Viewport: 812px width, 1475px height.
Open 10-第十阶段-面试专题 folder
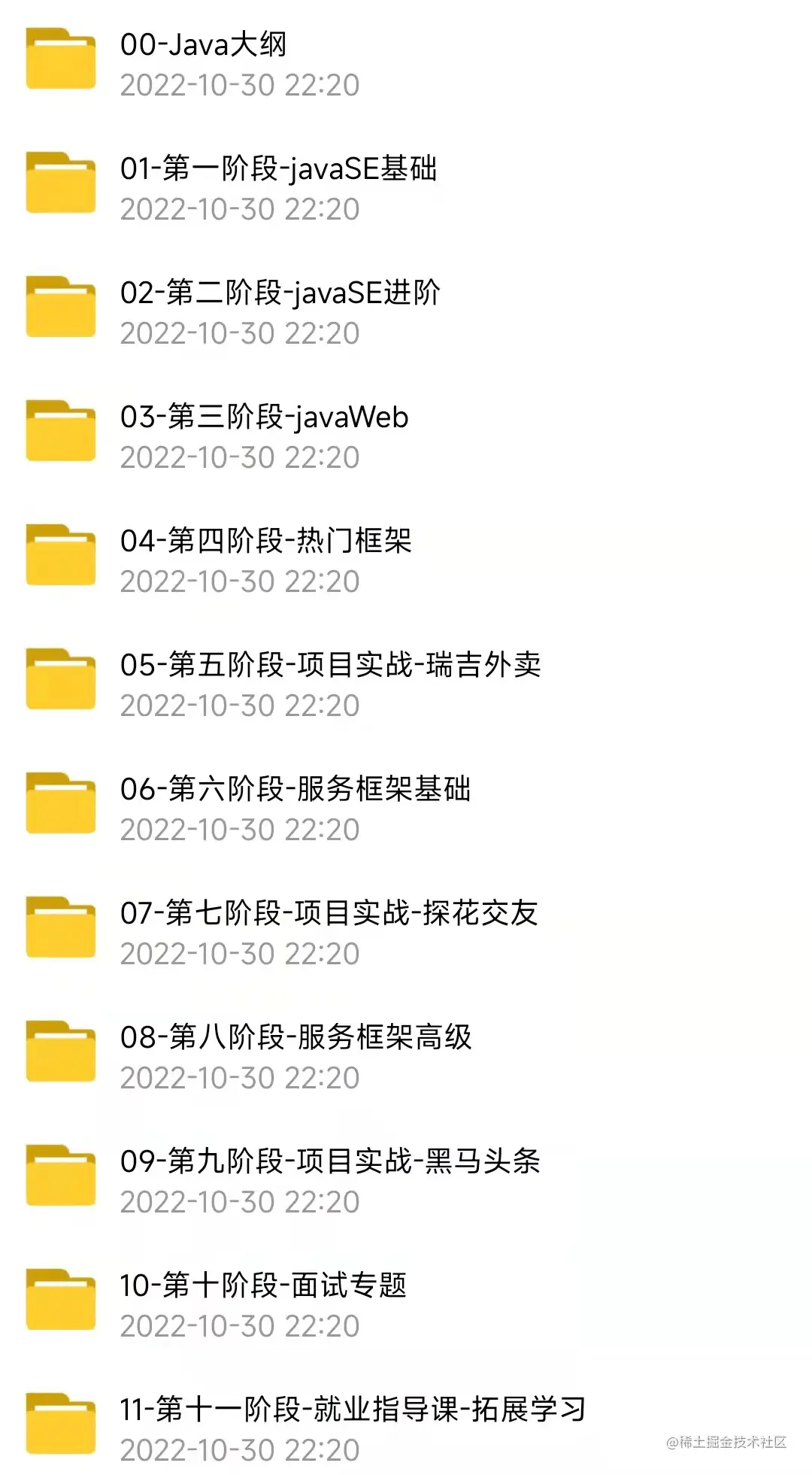[263, 1287]
